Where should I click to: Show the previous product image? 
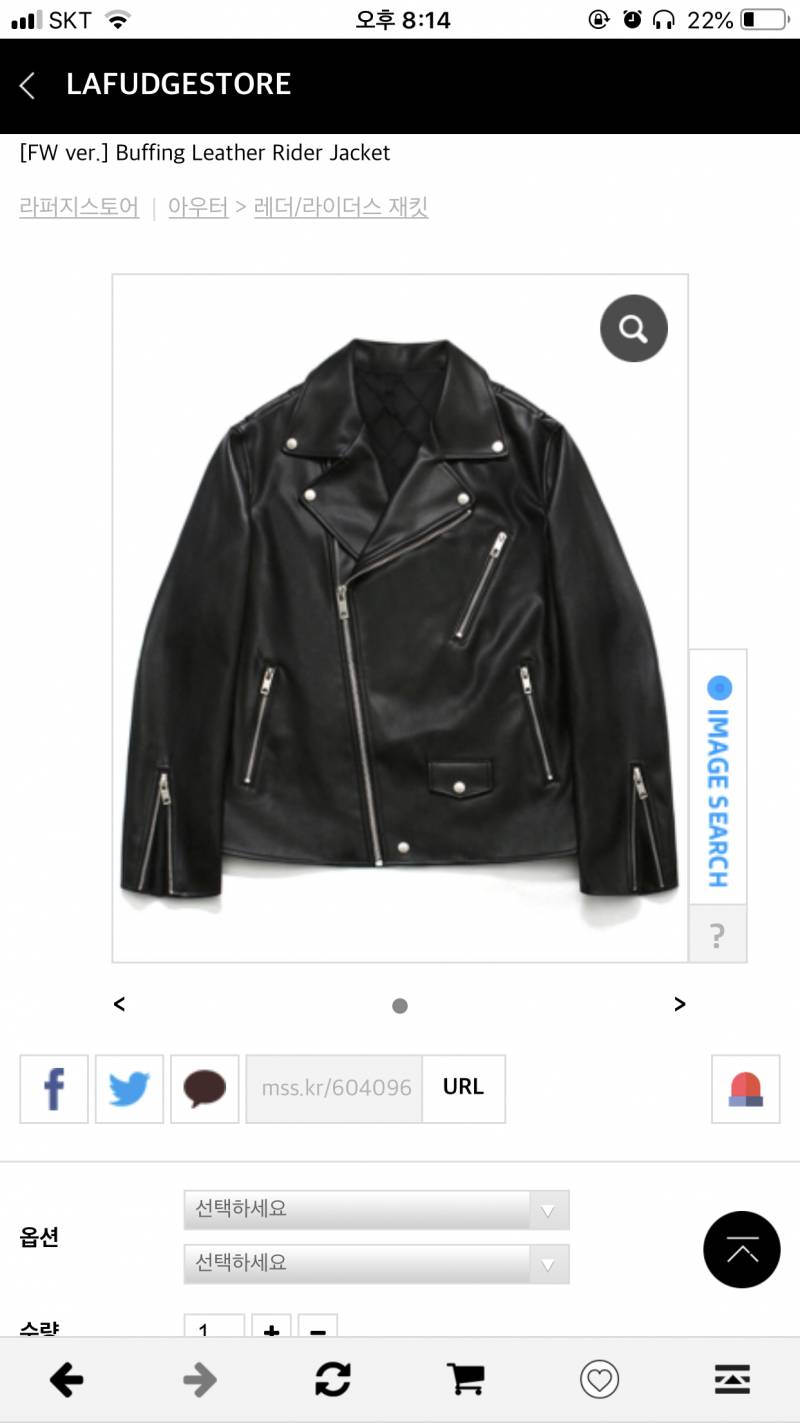click(x=119, y=1004)
